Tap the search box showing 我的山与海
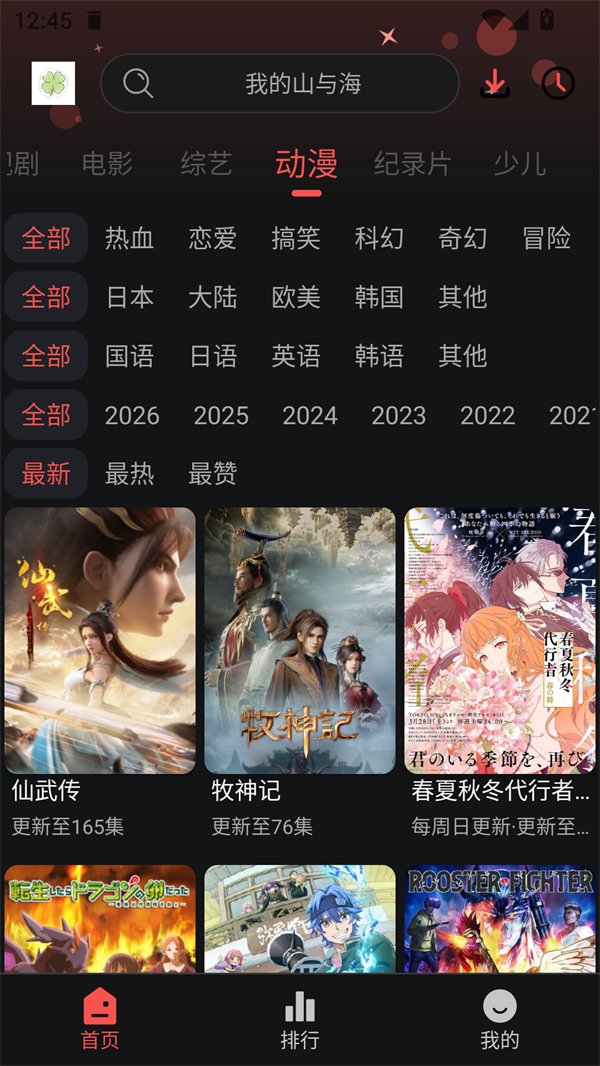 click(280, 84)
